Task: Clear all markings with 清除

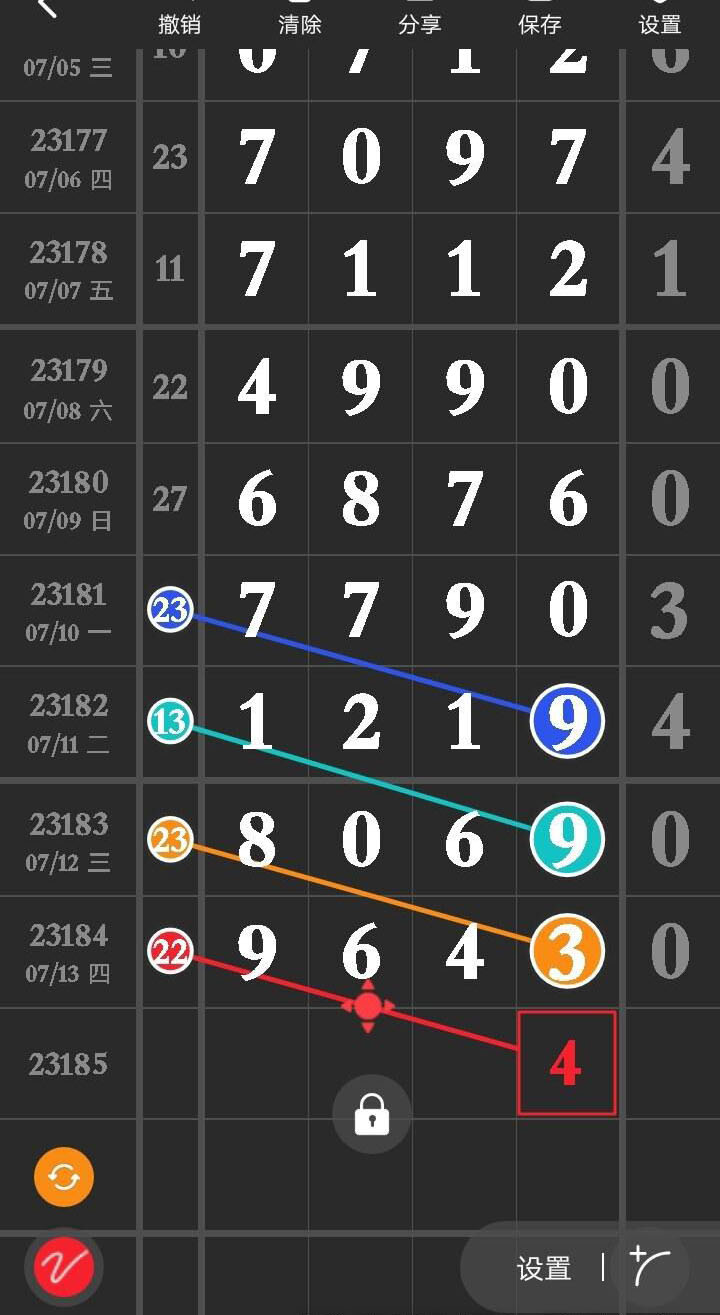Action: (300, 22)
